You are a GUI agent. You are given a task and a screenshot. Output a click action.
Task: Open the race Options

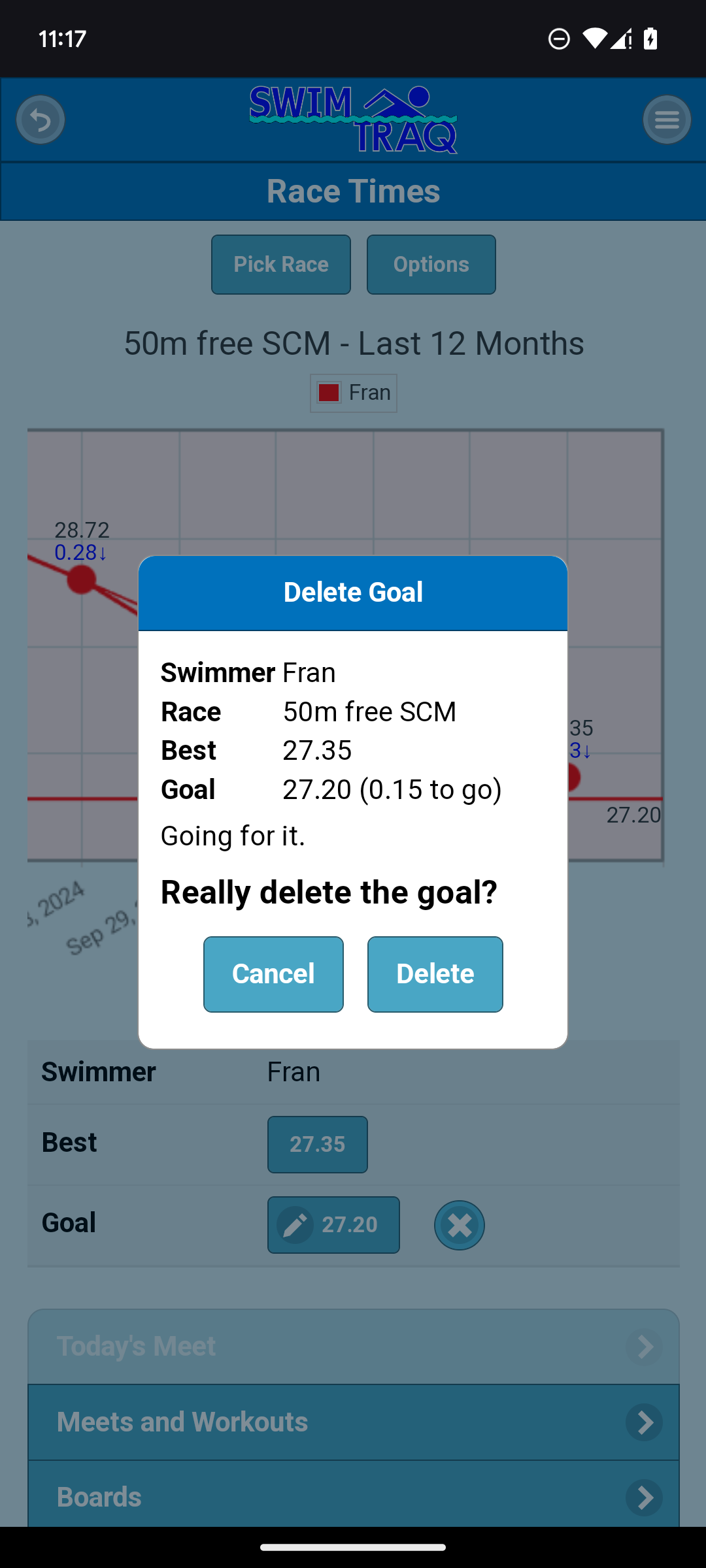pyautogui.click(x=431, y=265)
